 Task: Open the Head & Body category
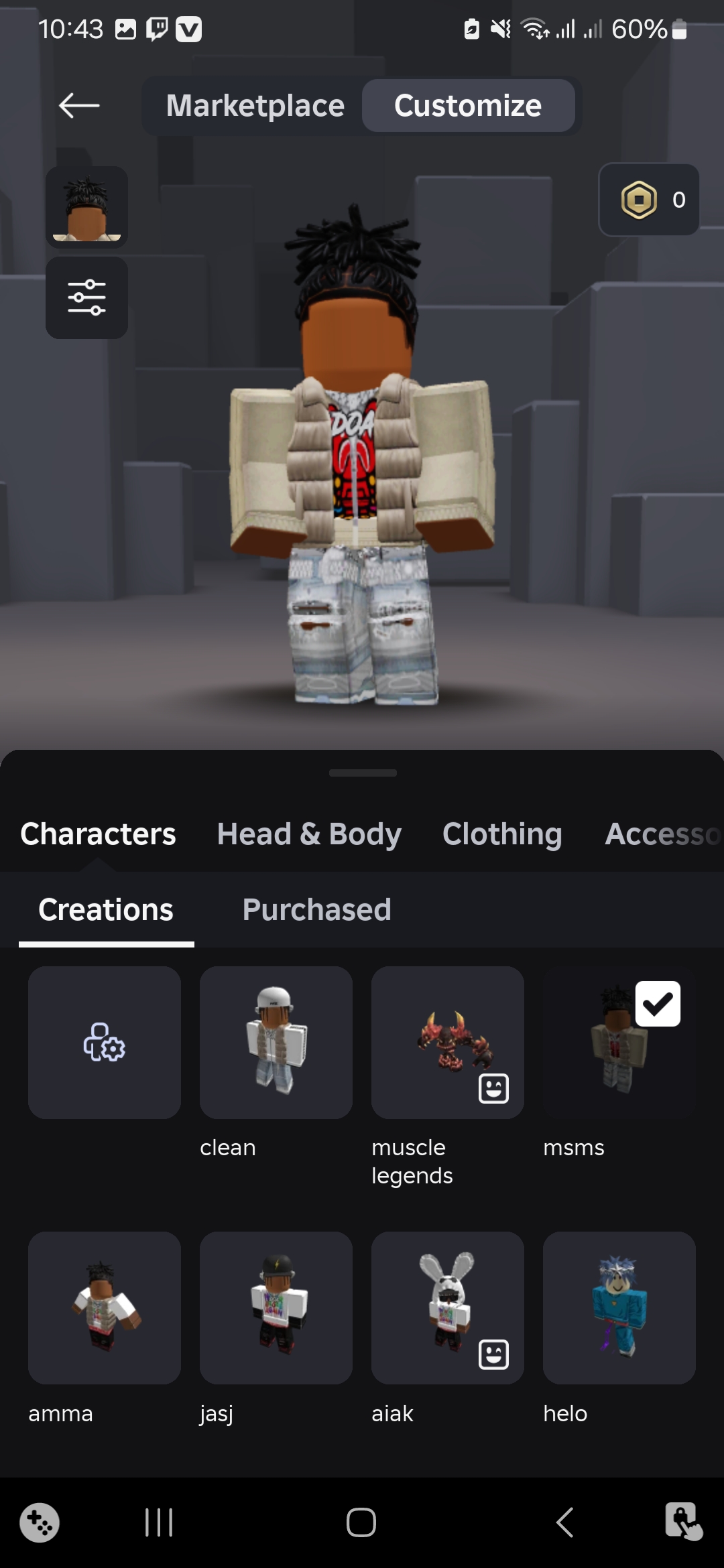309,834
